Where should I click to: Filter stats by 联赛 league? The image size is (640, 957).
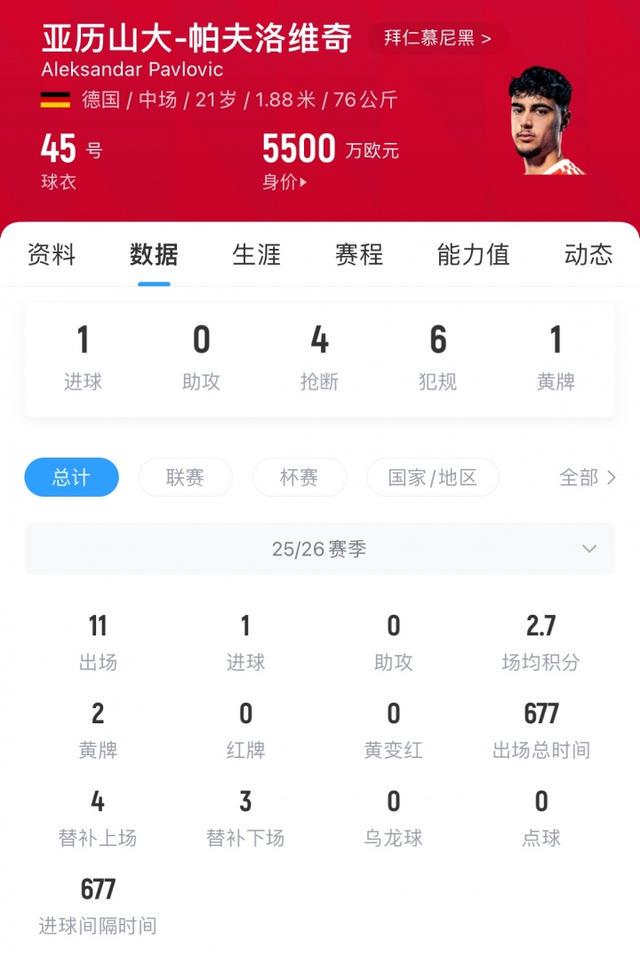click(x=185, y=477)
